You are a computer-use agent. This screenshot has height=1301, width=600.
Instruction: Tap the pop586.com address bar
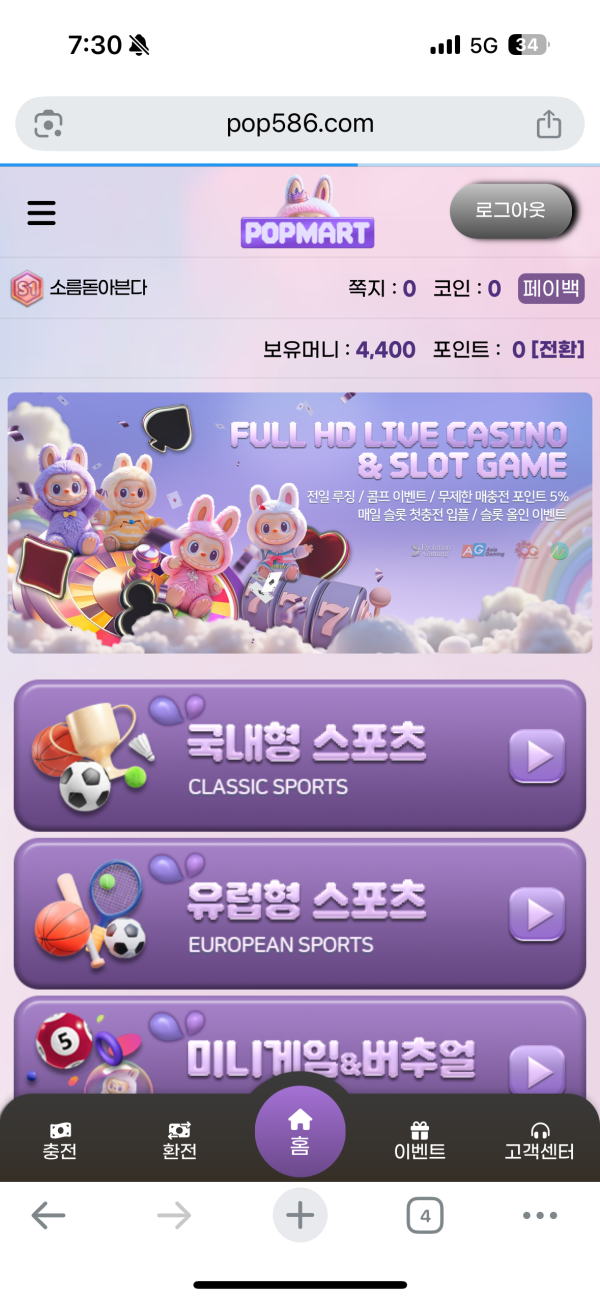tap(300, 124)
